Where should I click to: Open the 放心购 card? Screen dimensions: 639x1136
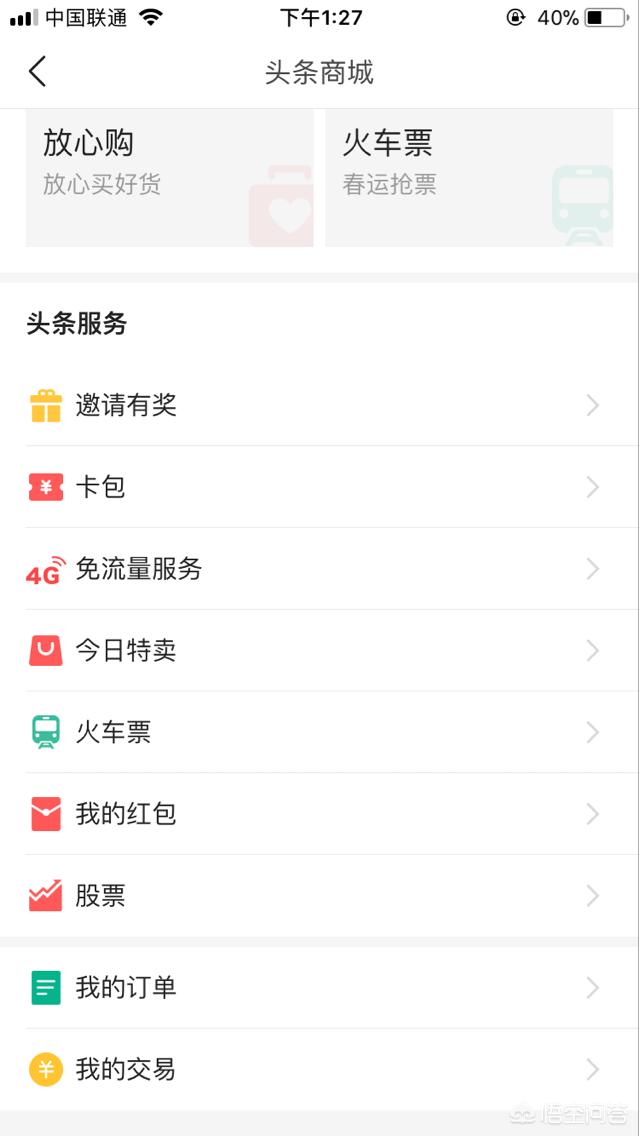coord(169,177)
